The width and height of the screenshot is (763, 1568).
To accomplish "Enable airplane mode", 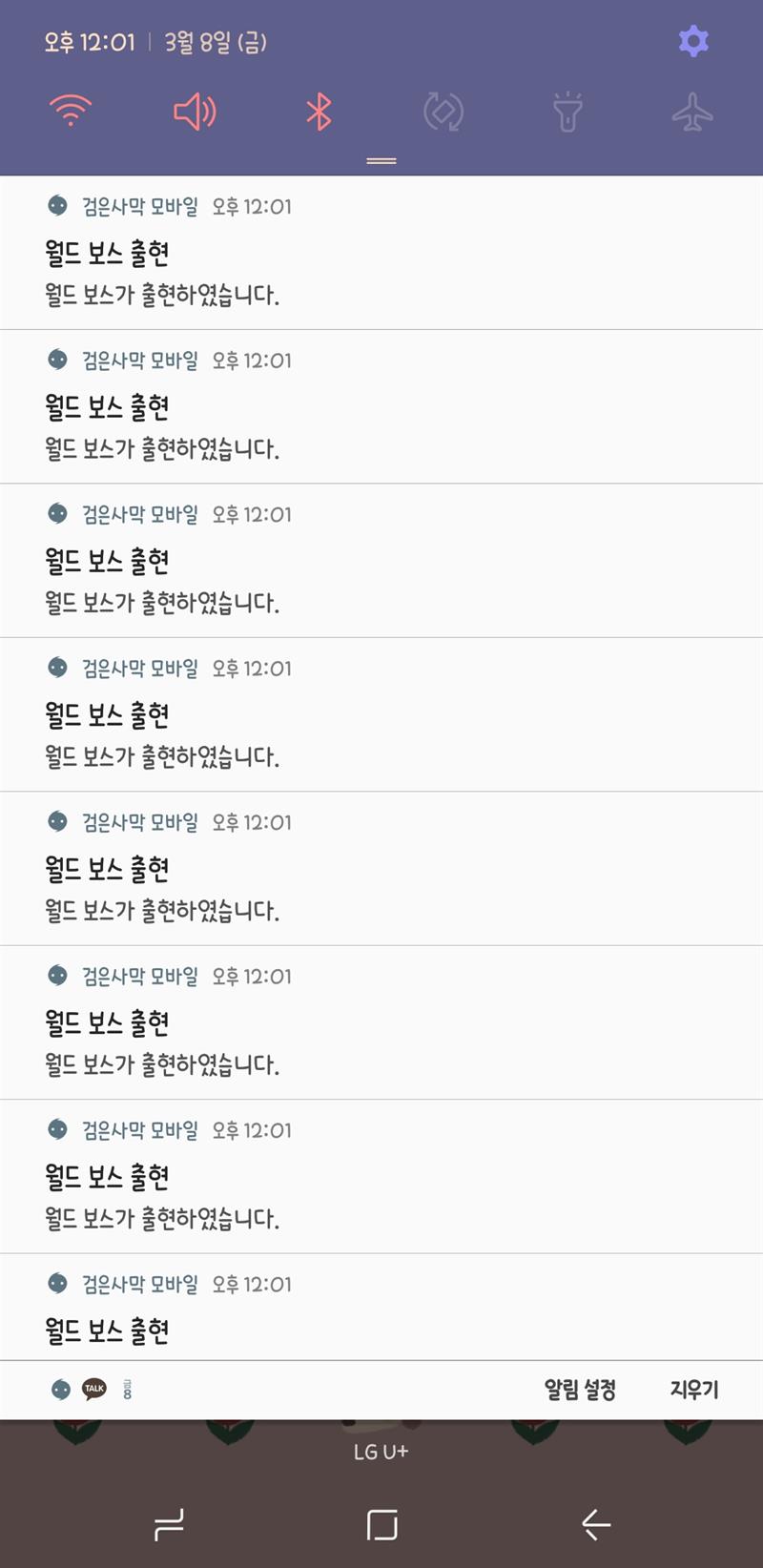I will [692, 112].
